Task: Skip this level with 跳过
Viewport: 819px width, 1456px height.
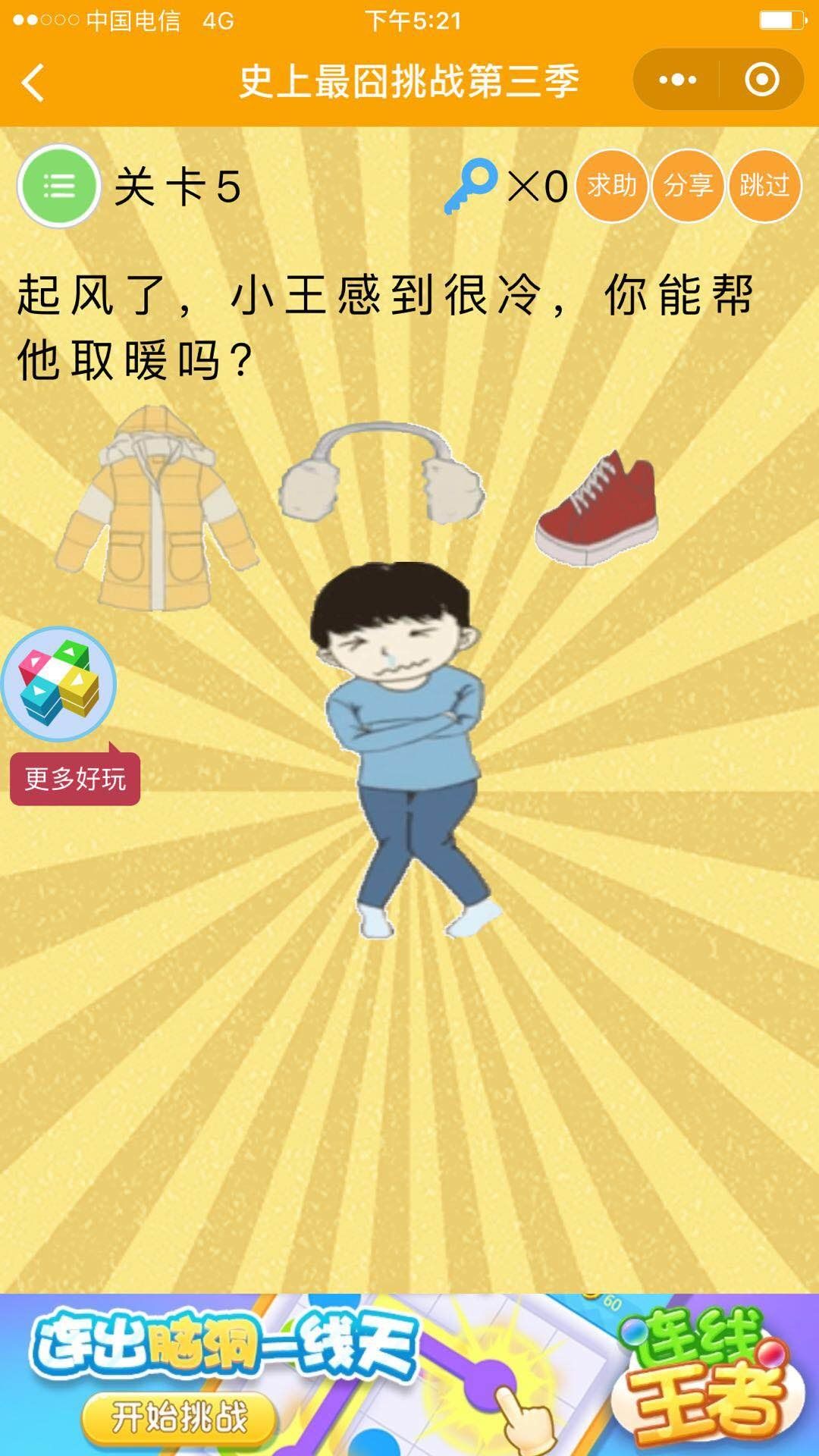Action: coord(764,186)
